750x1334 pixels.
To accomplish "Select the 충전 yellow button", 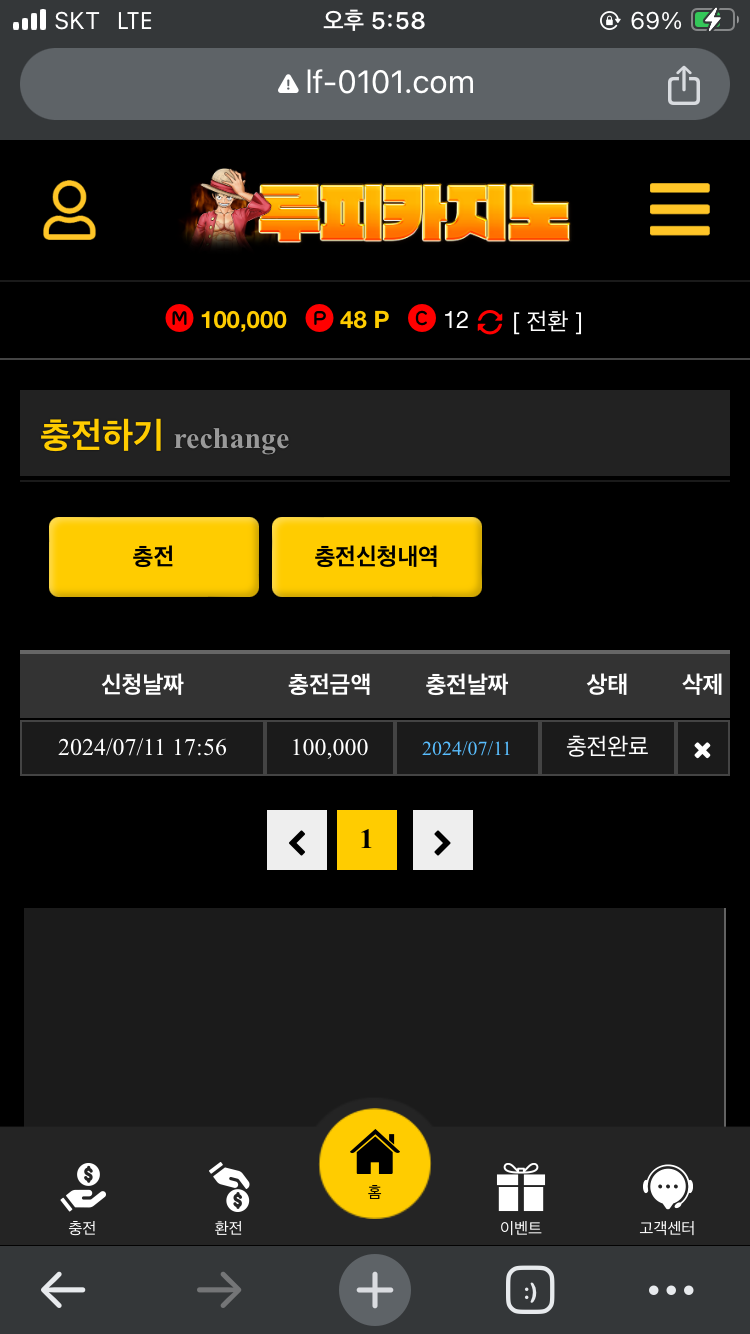I will [154, 557].
